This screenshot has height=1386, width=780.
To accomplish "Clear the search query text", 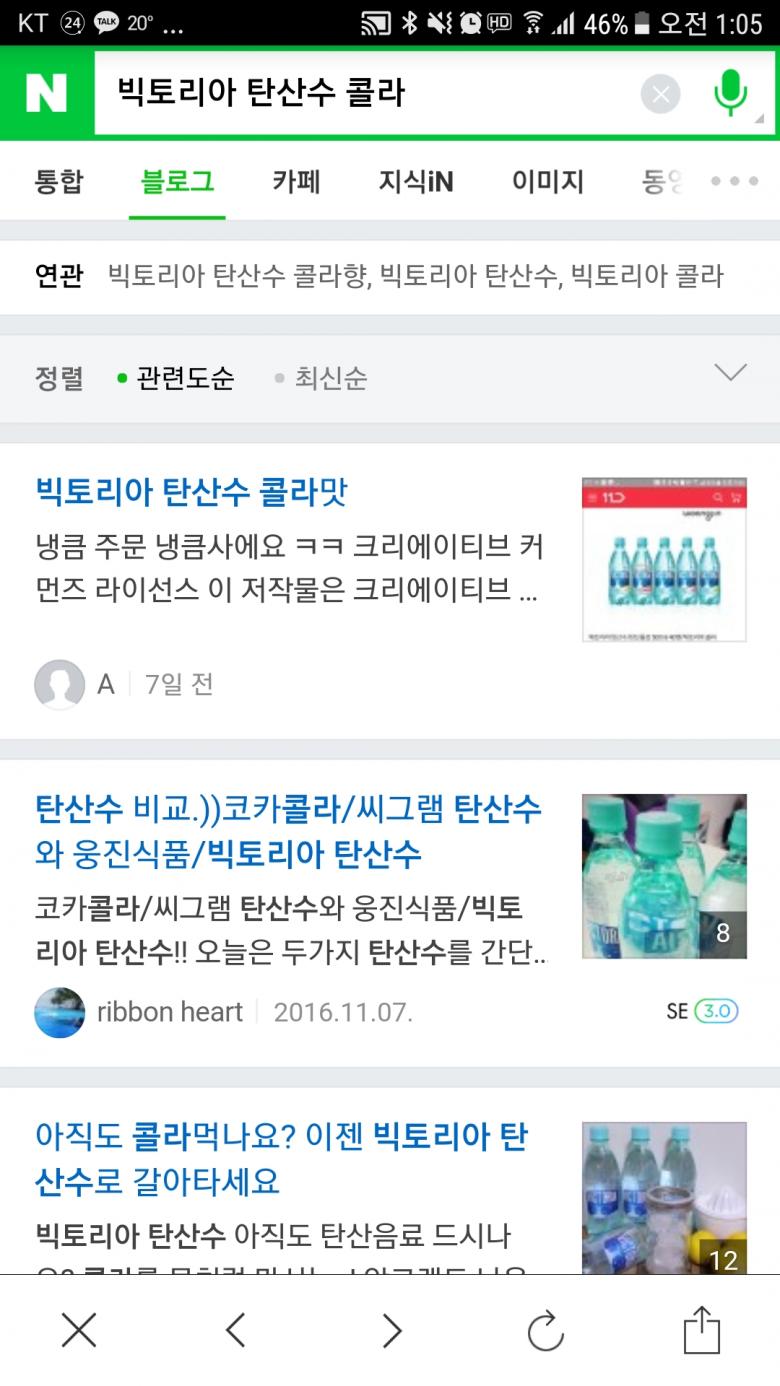I will [660, 95].
